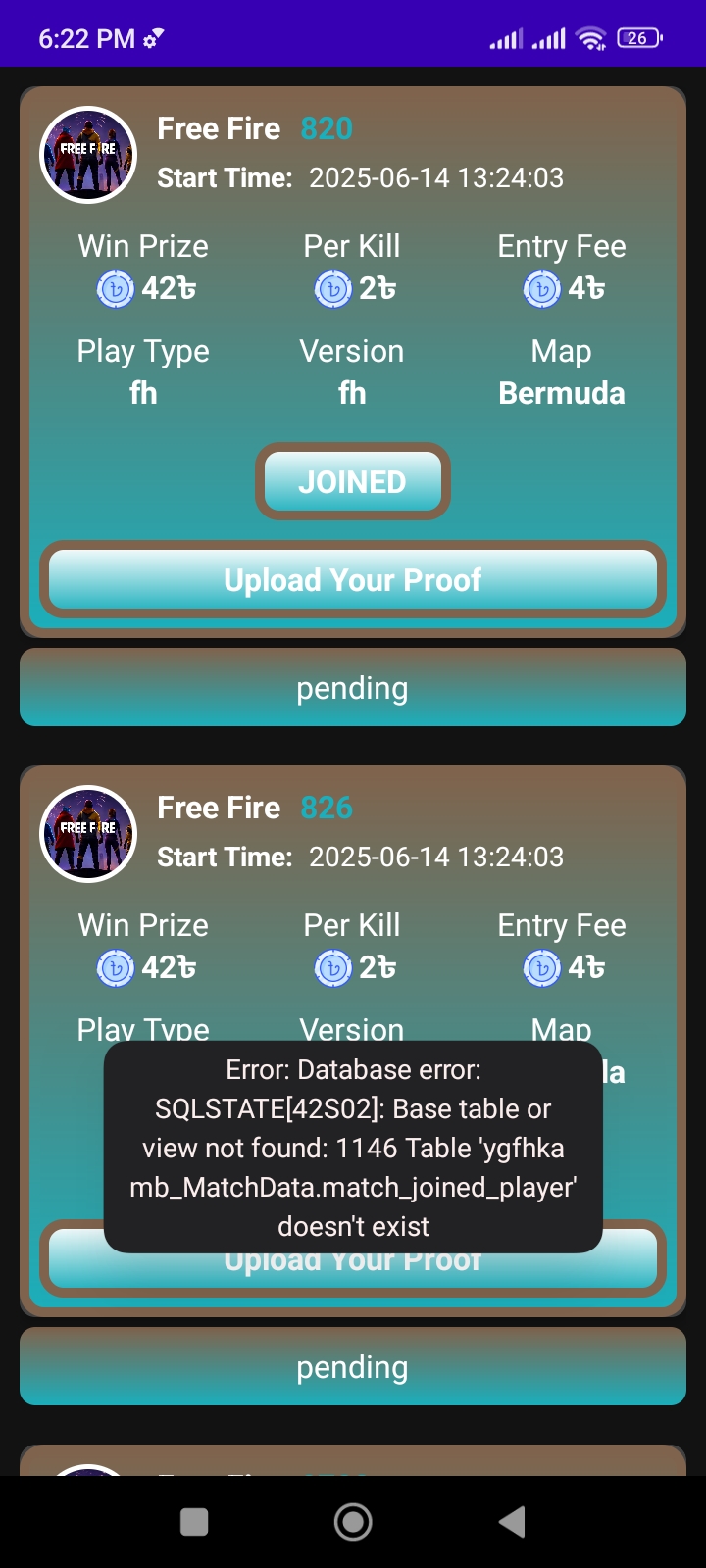This screenshot has width=706, height=1568.
Task: Go to the home screen
Action: (x=353, y=1522)
